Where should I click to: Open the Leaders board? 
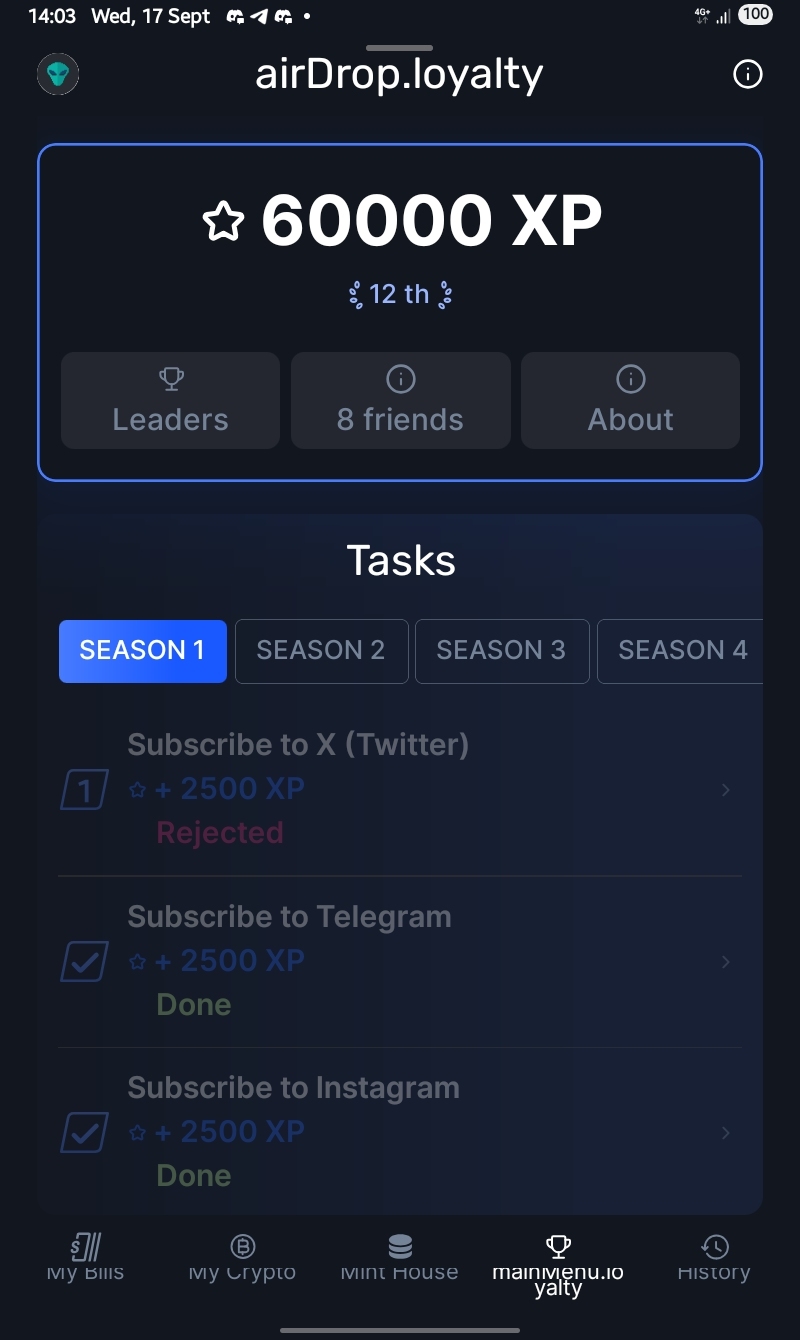point(170,400)
